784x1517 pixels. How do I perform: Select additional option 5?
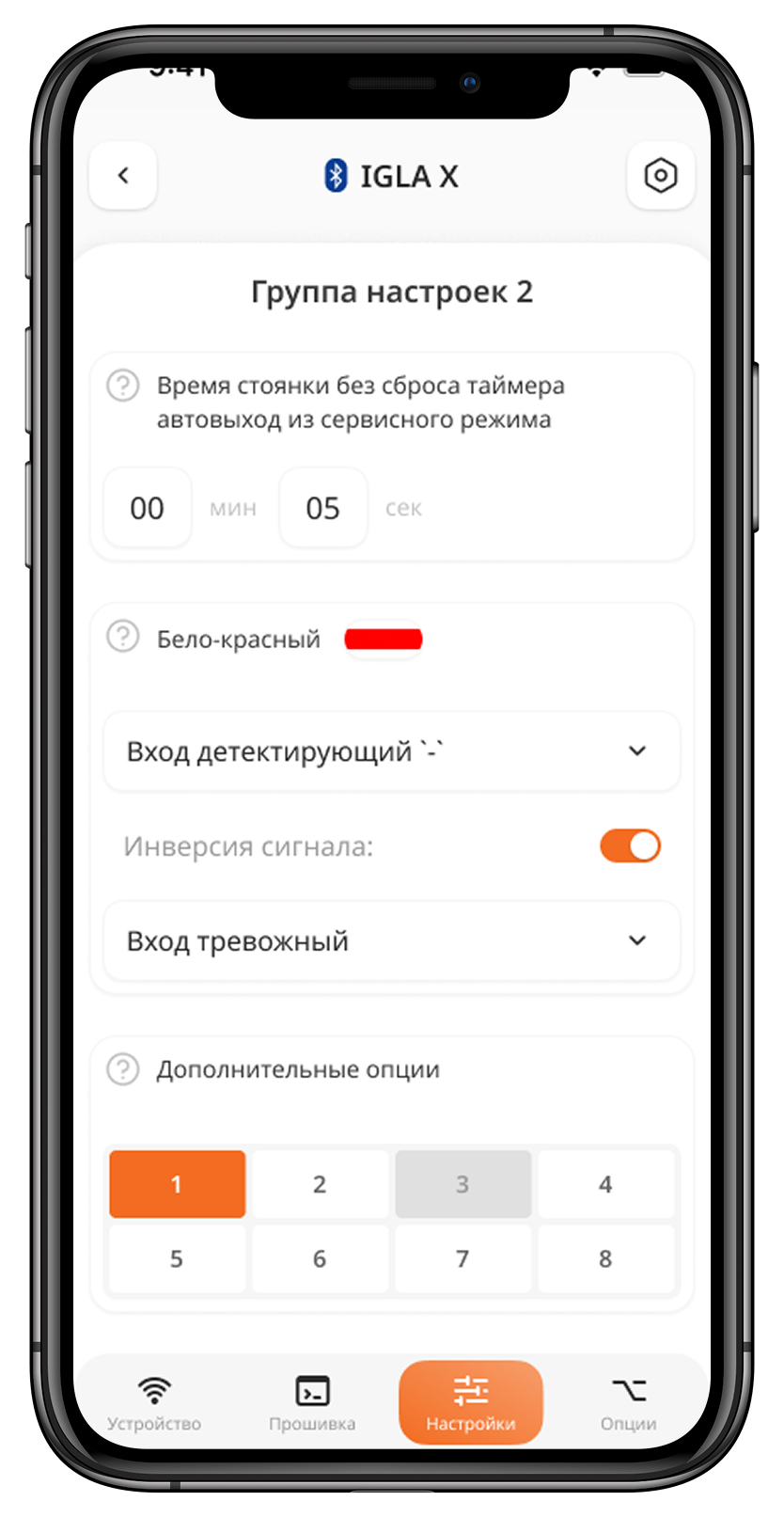tap(177, 1258)
